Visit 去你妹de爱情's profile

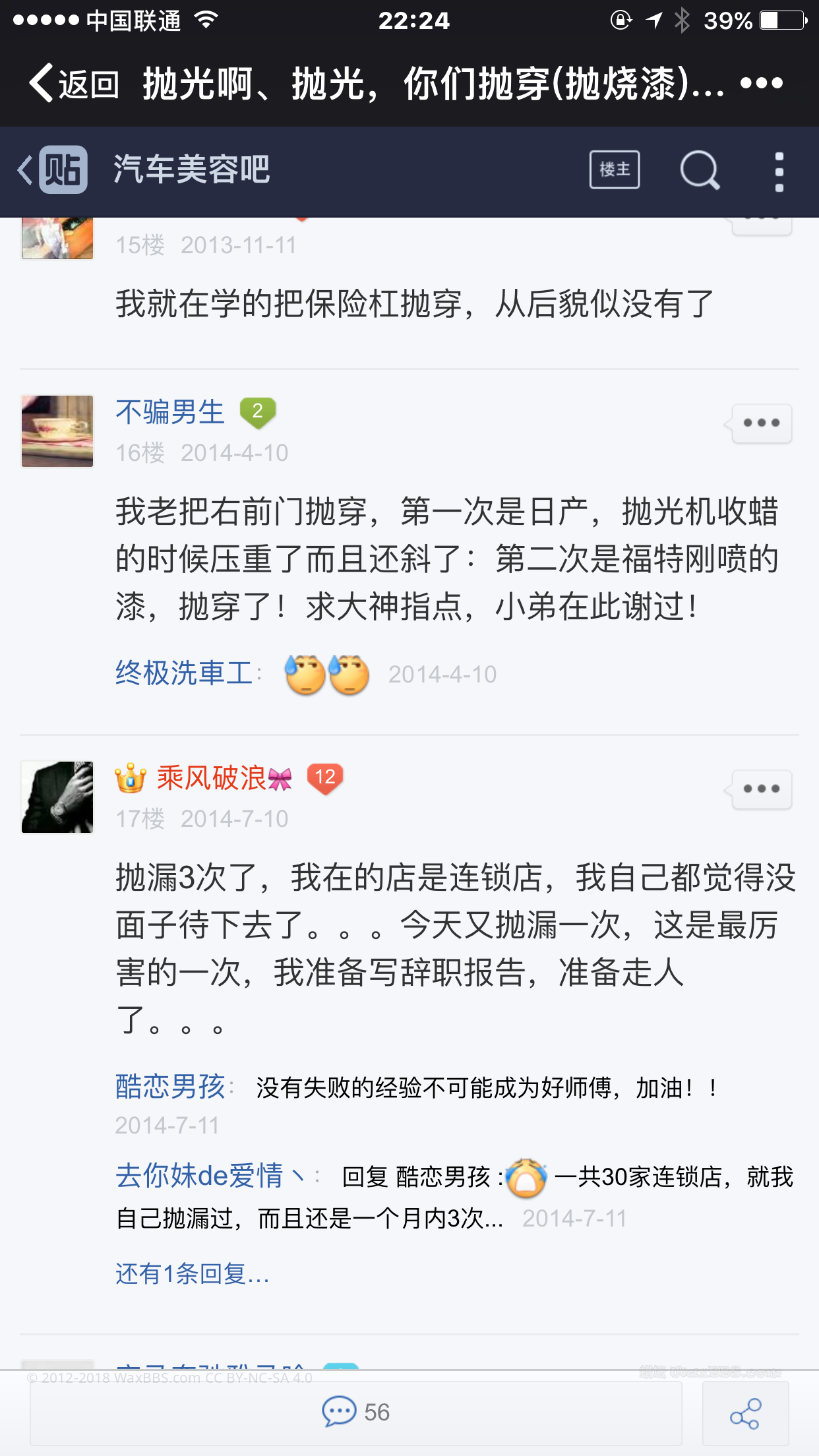pos(199,1176)
